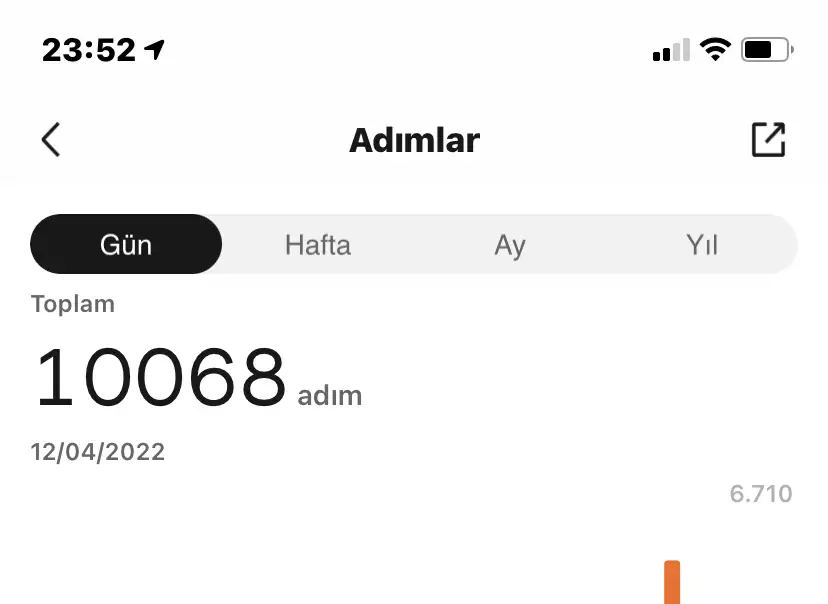Share the steps data
This screenshot has height=604, width=828.
pyautogui.click(x=768, y=140)
